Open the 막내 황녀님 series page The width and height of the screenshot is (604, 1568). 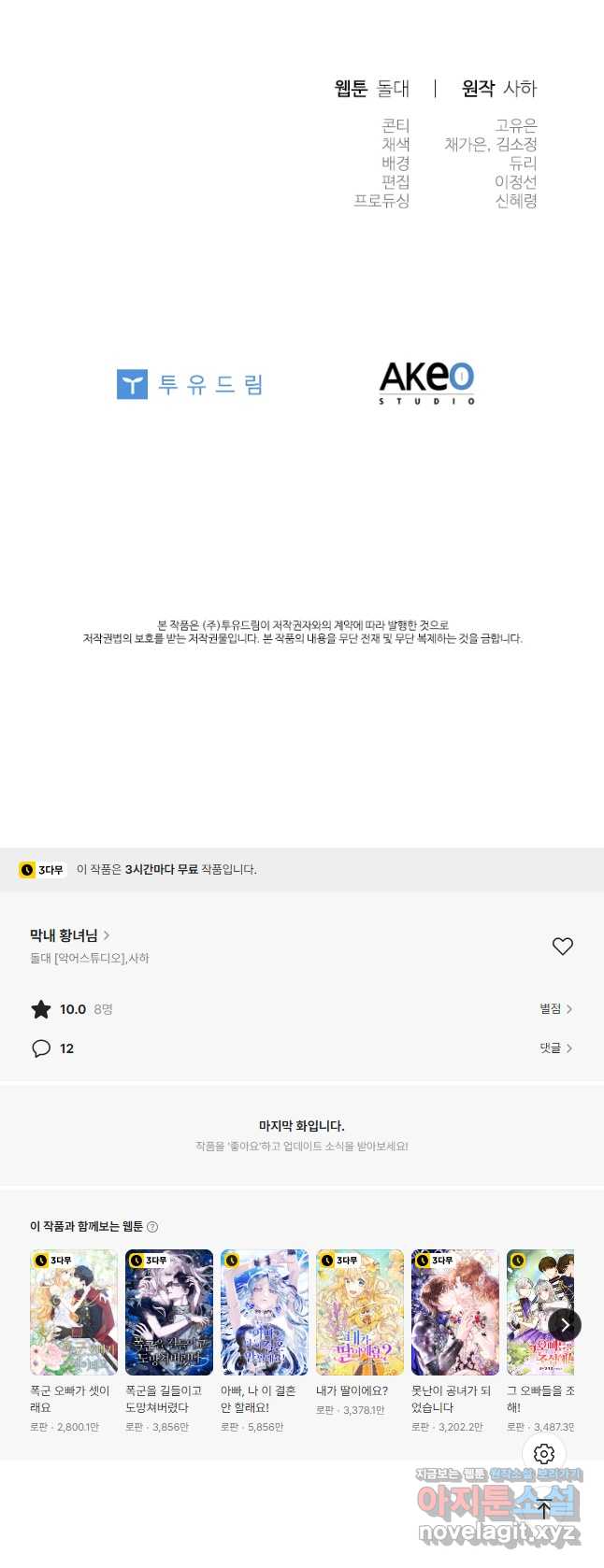69,935
